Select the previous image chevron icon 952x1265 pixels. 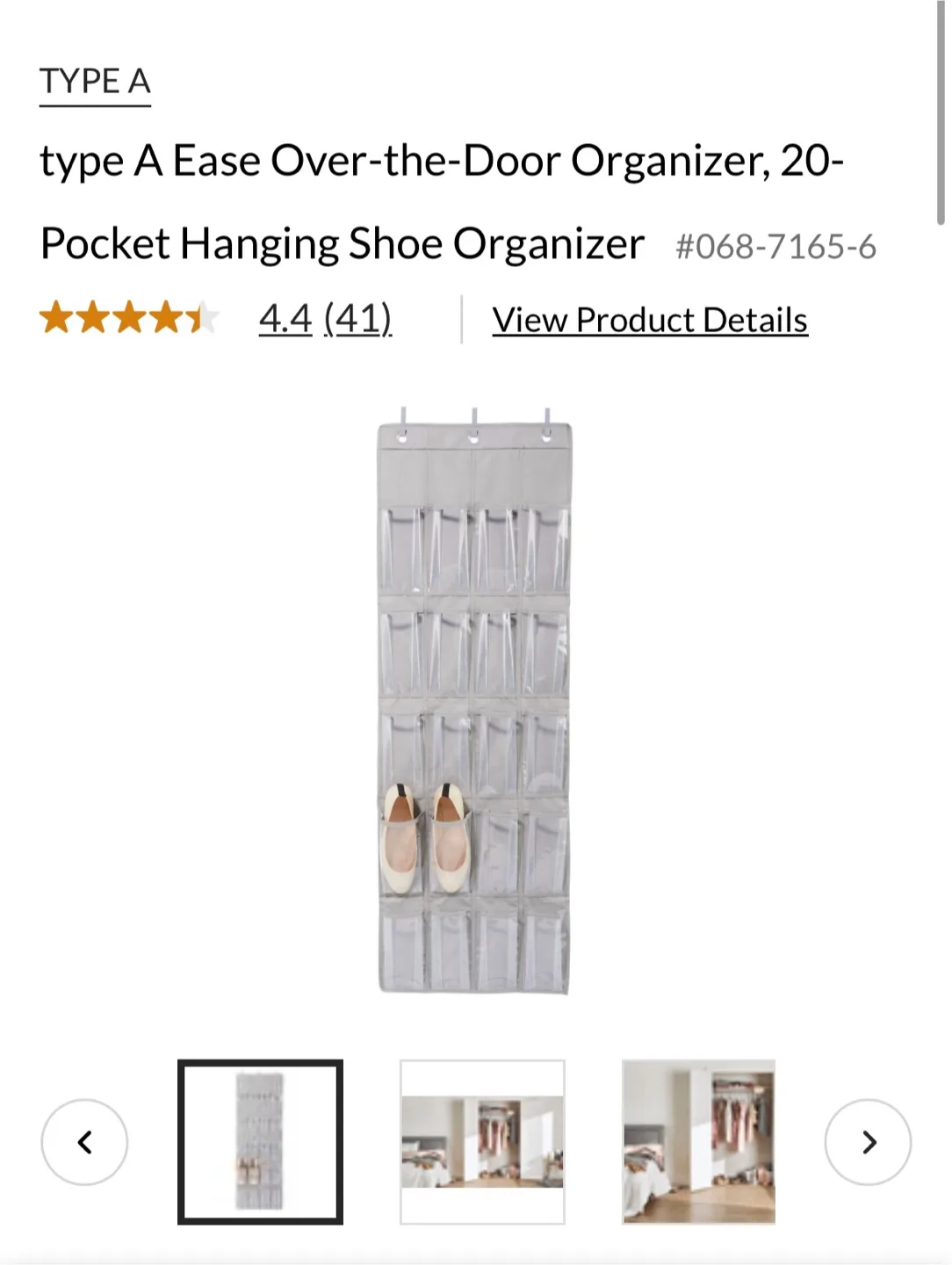(x=84, y=1142)
